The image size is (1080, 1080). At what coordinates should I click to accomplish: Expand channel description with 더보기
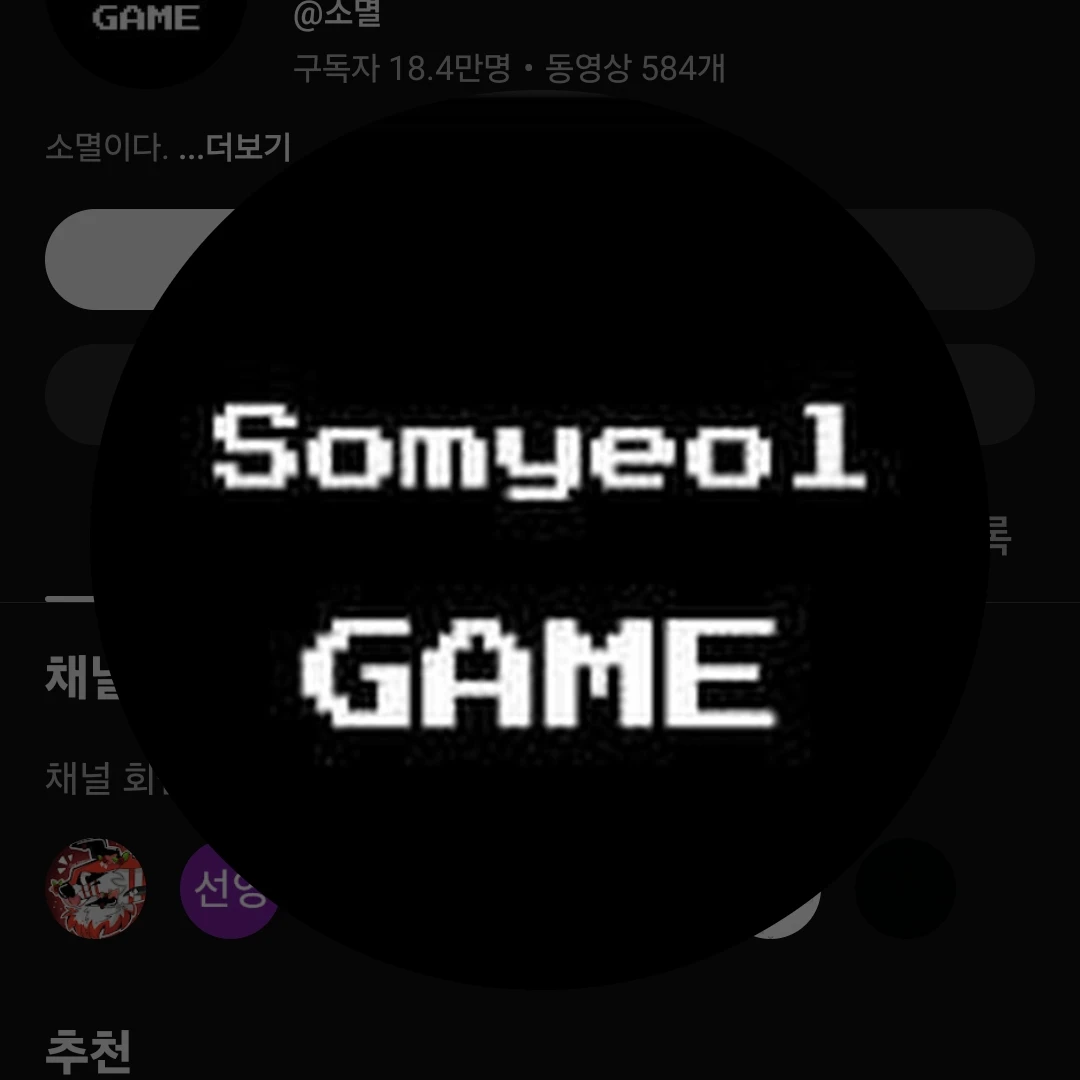pyautogui.click(x=248, y=149)
